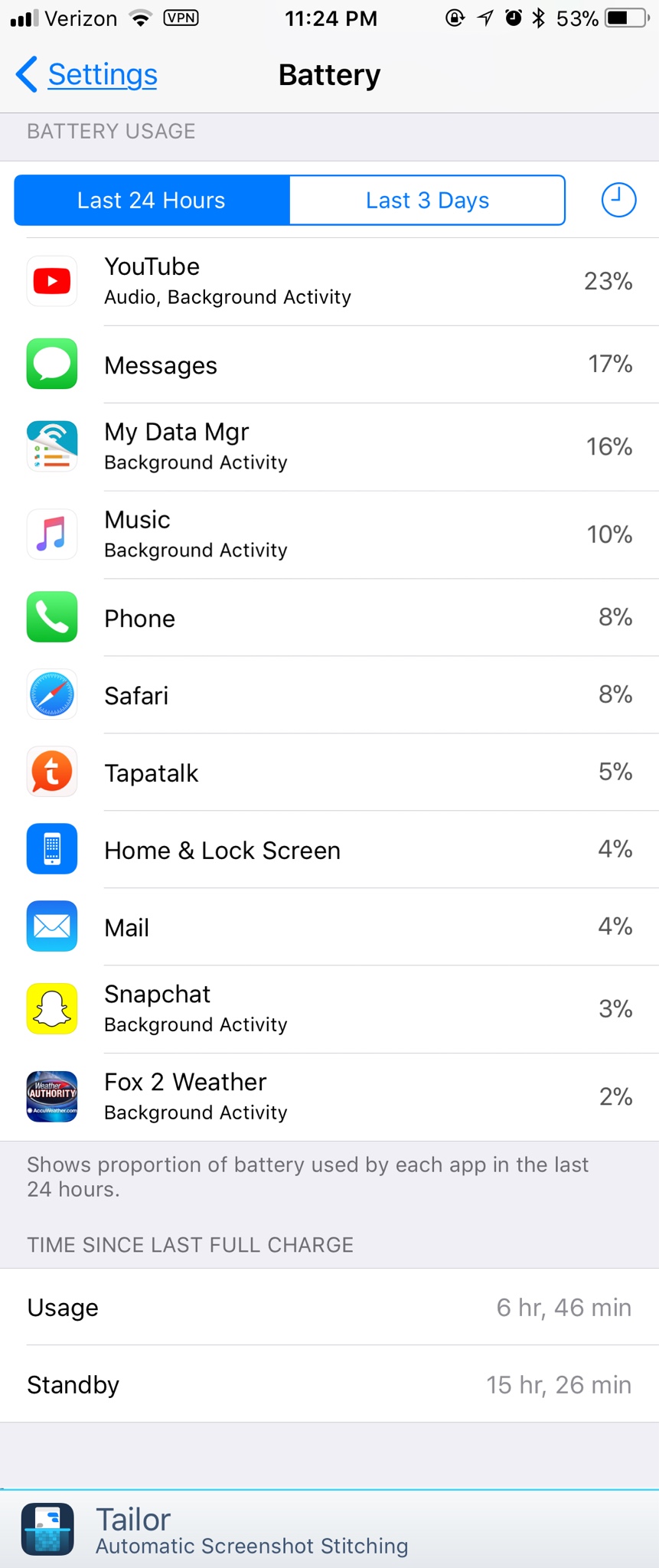Image resolution: width=659 pixels, height=1568 pixels.
Task: Tap the Safari usage row
Action: 329,694
